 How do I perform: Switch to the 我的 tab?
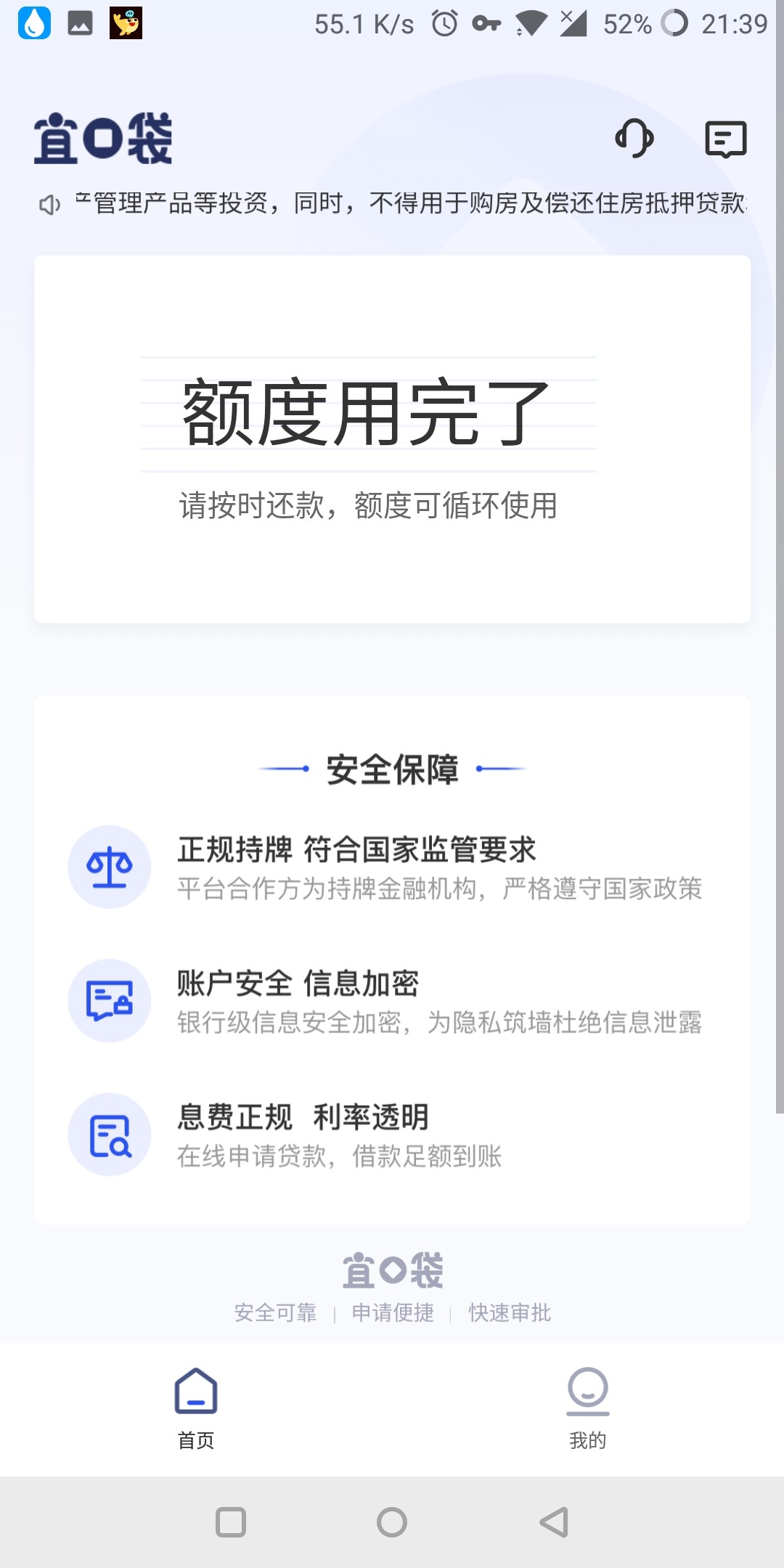tap(587, 1408)
